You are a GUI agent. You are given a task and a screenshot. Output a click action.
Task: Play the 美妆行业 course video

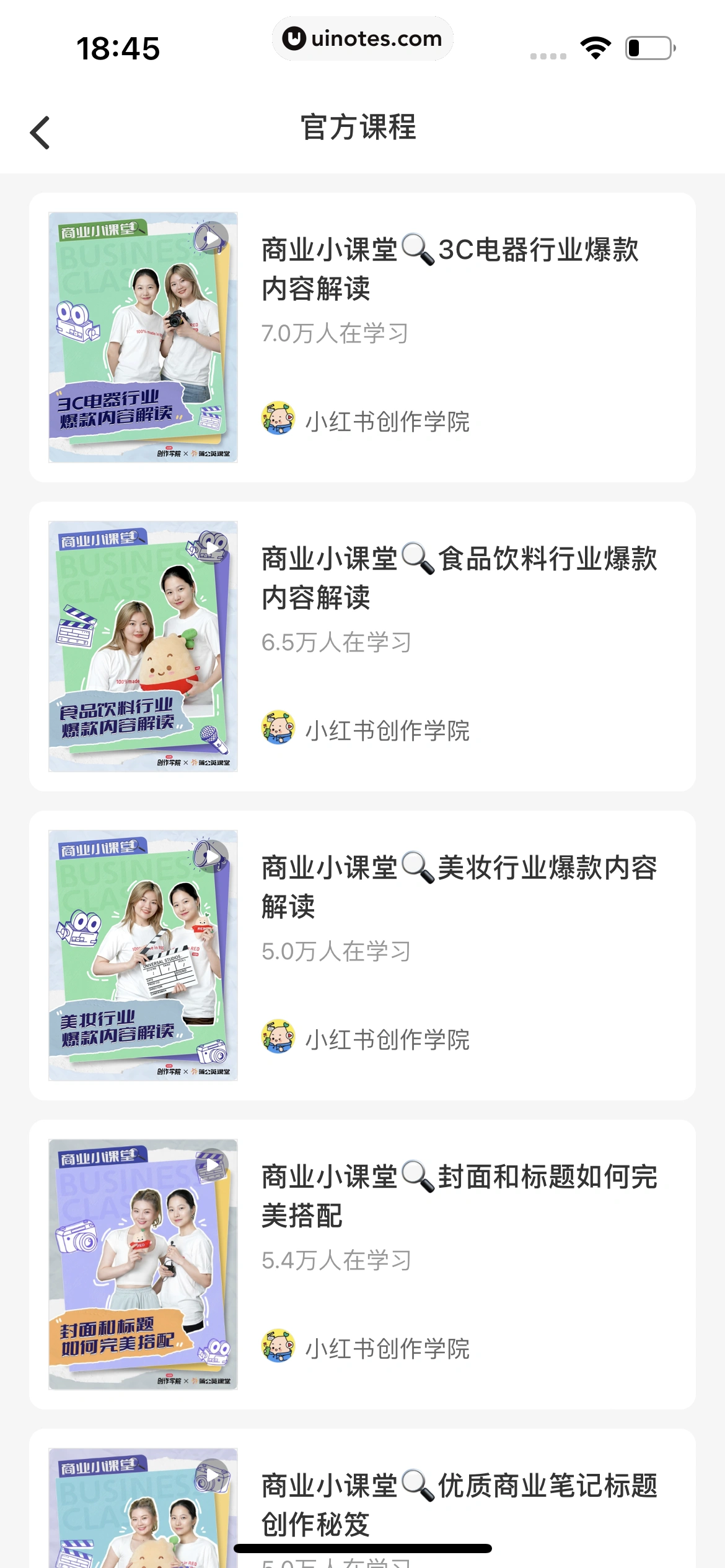[x=211, y=856]
